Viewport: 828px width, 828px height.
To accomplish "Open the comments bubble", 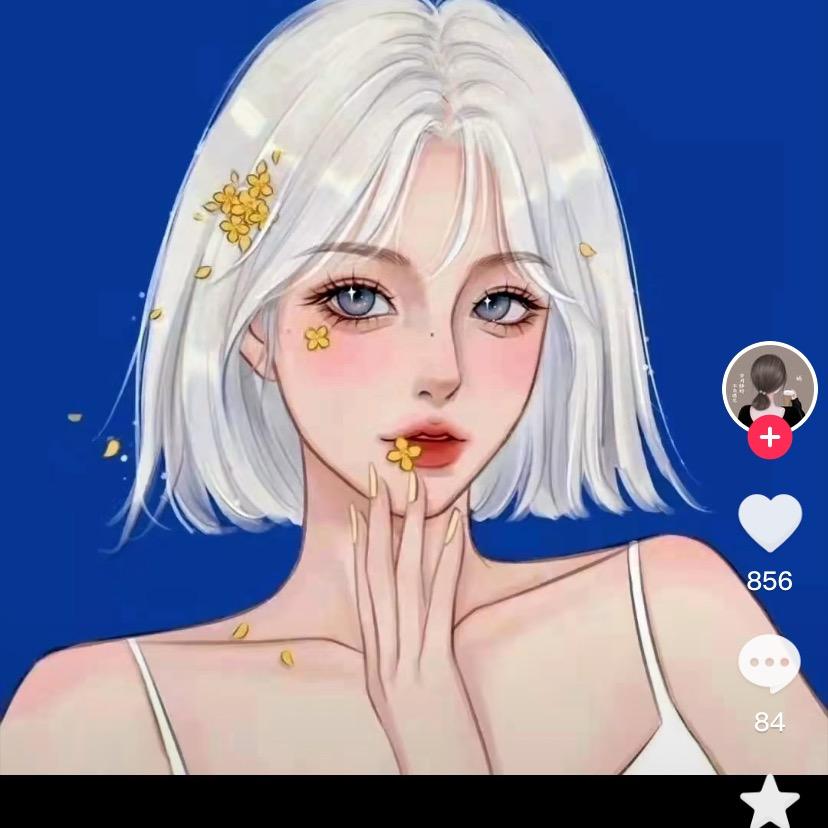I will coord(770,664).
